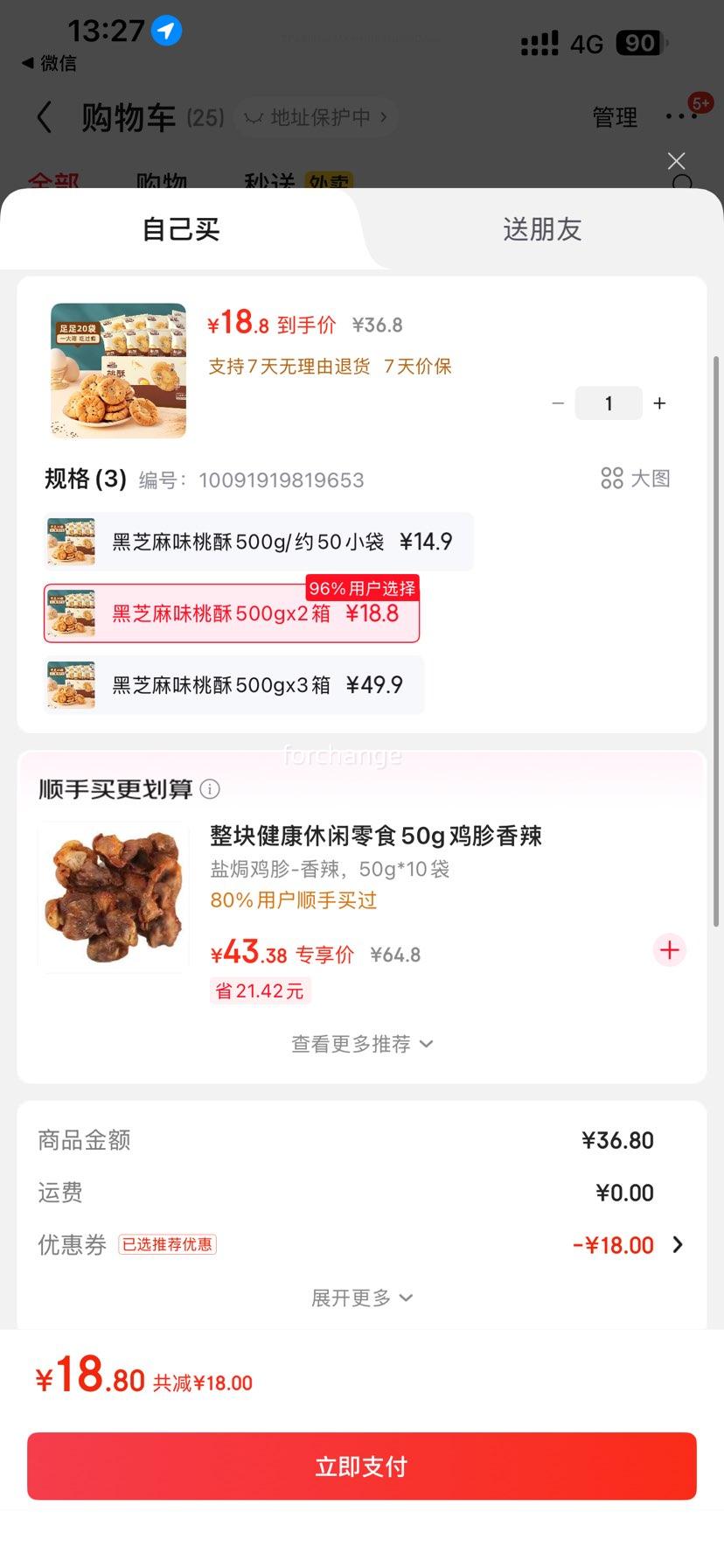The width and height of the screenshot is (724, 1568).
Task: Open the info icon beside 顺手买更划算
Action: click(x=210, y=789)
